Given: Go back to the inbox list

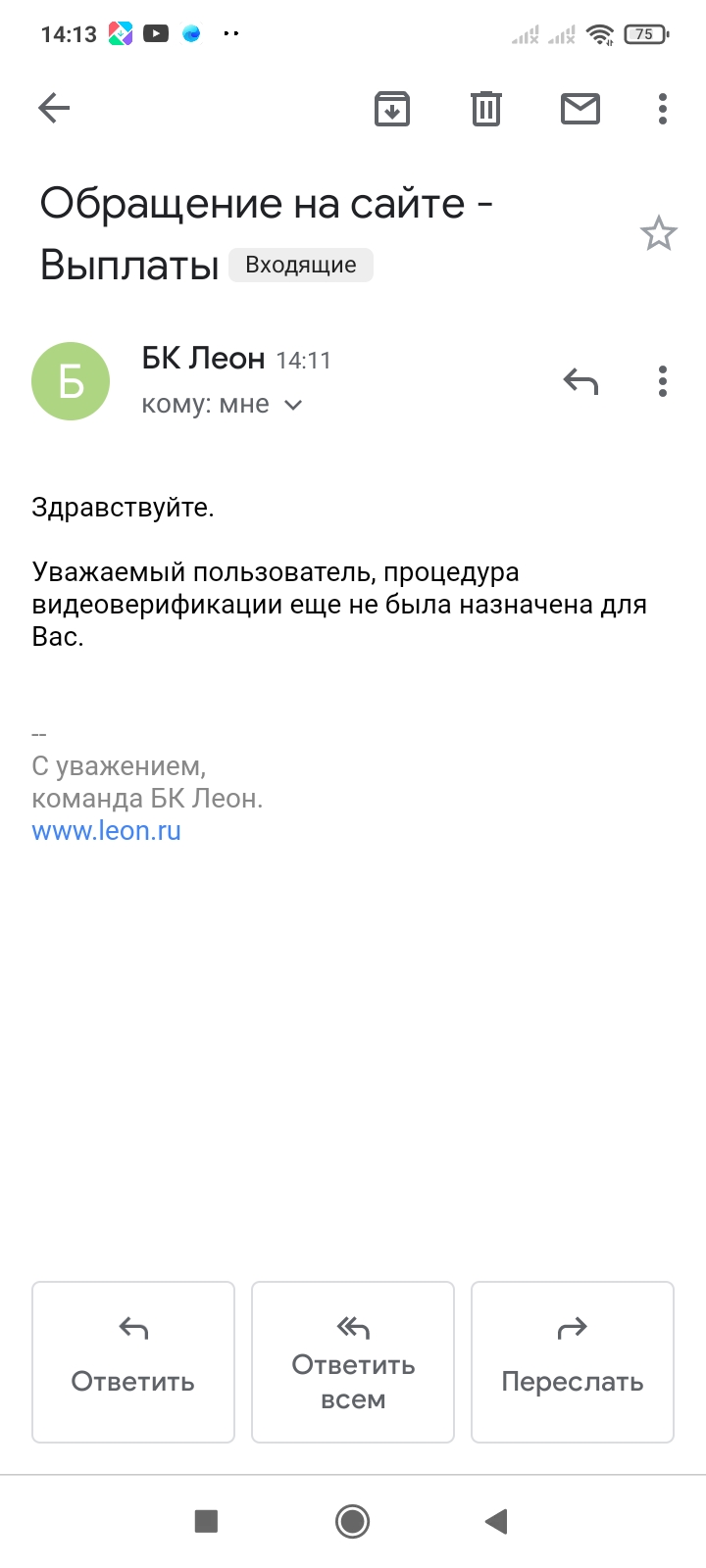Looking at the screenshot, I should point(54,108).
